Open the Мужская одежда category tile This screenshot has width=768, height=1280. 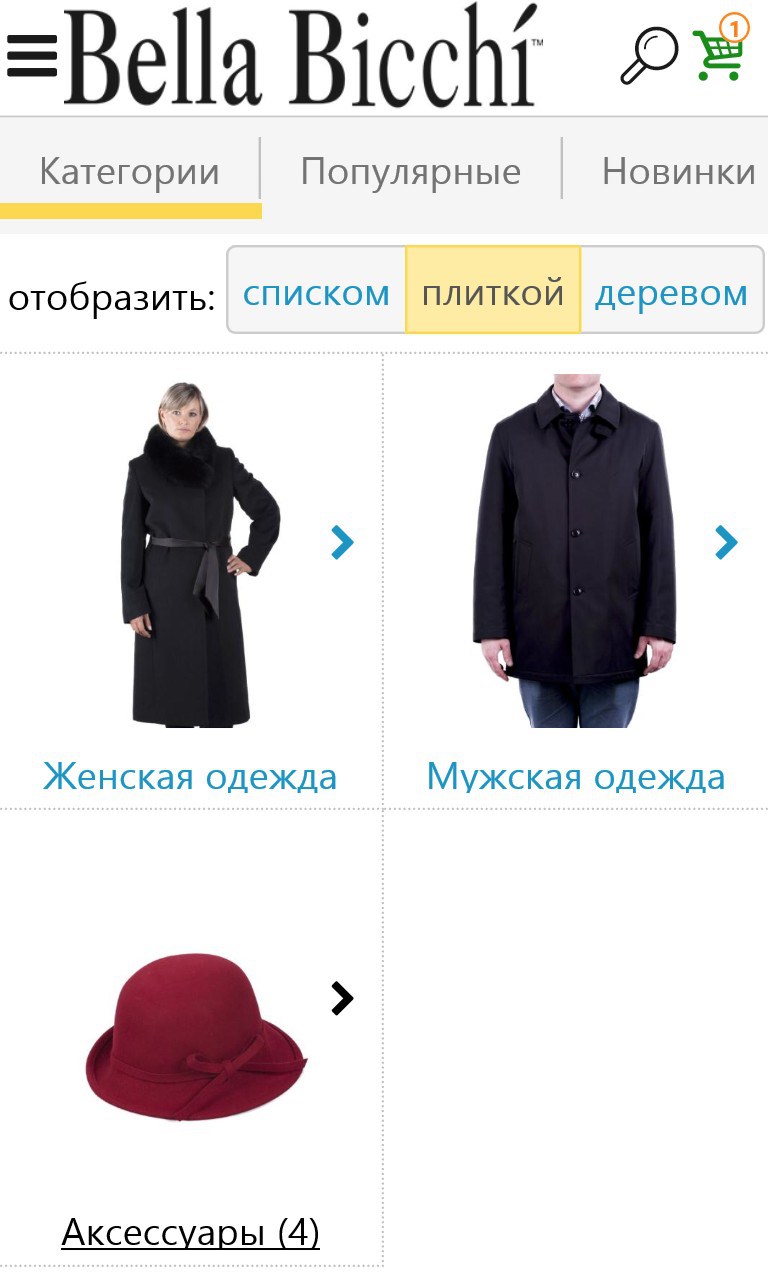tap(575, 776)
